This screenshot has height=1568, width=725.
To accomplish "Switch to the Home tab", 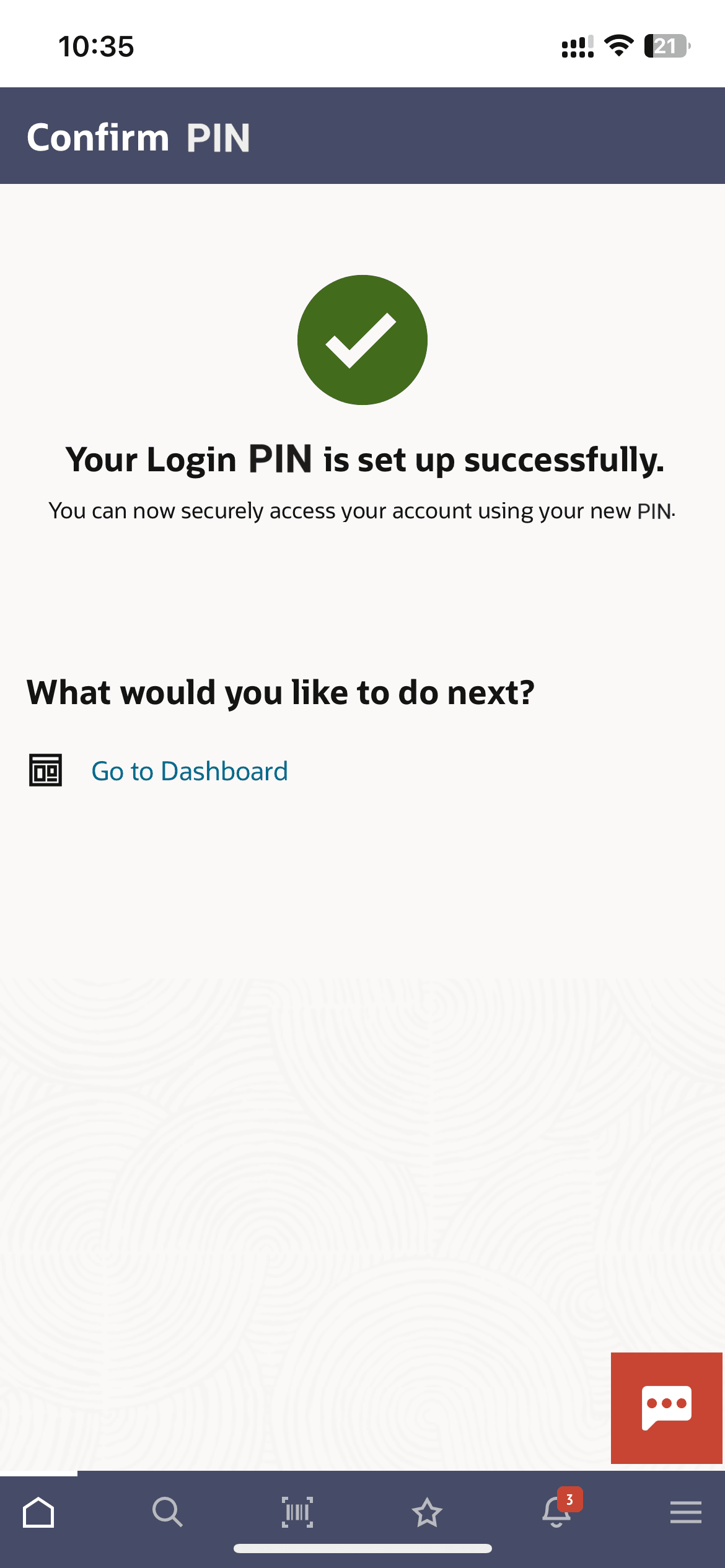I will click(x=38, y=1512).
